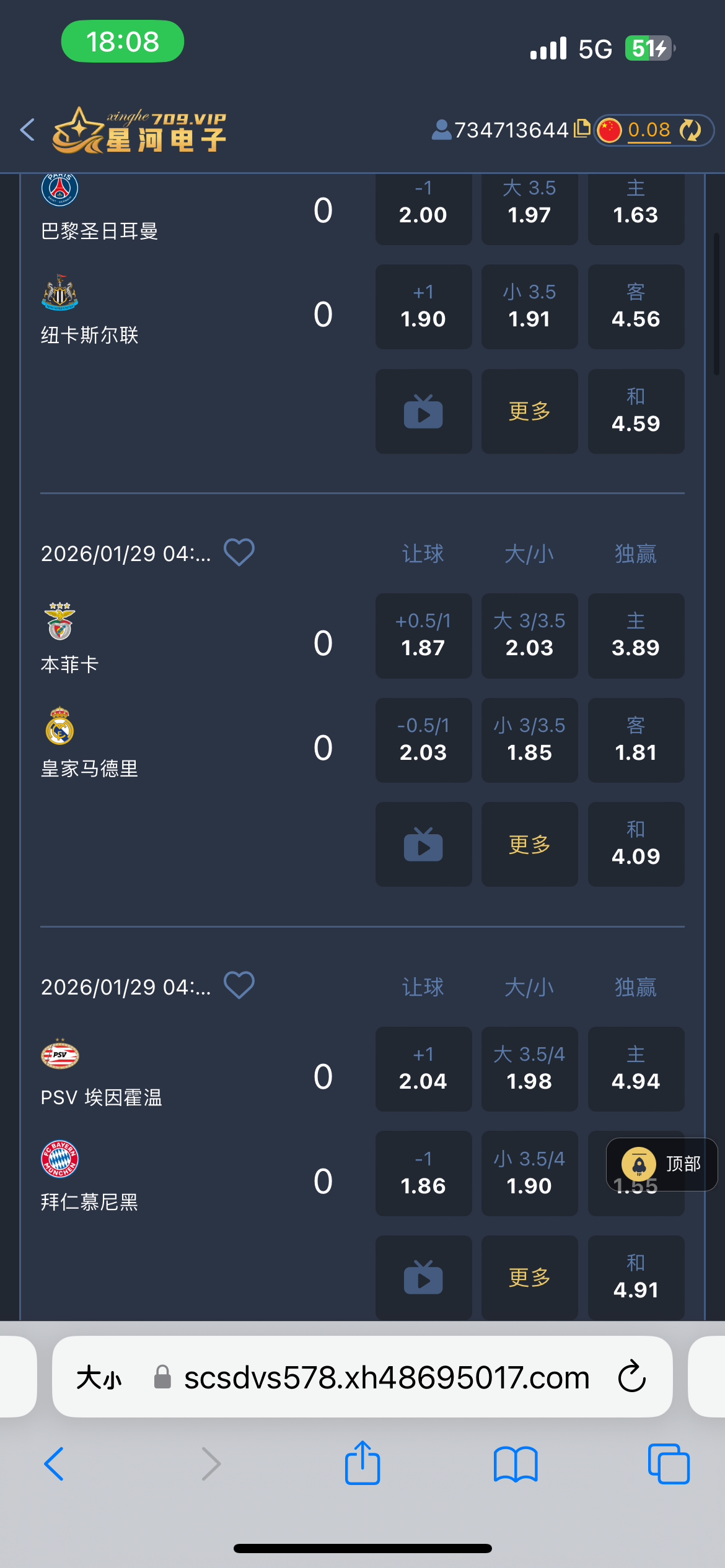Select Newcastle +1 handicap at 1.90
Viewport: 725px width, 1568px height.
click(x=423, y=307)
